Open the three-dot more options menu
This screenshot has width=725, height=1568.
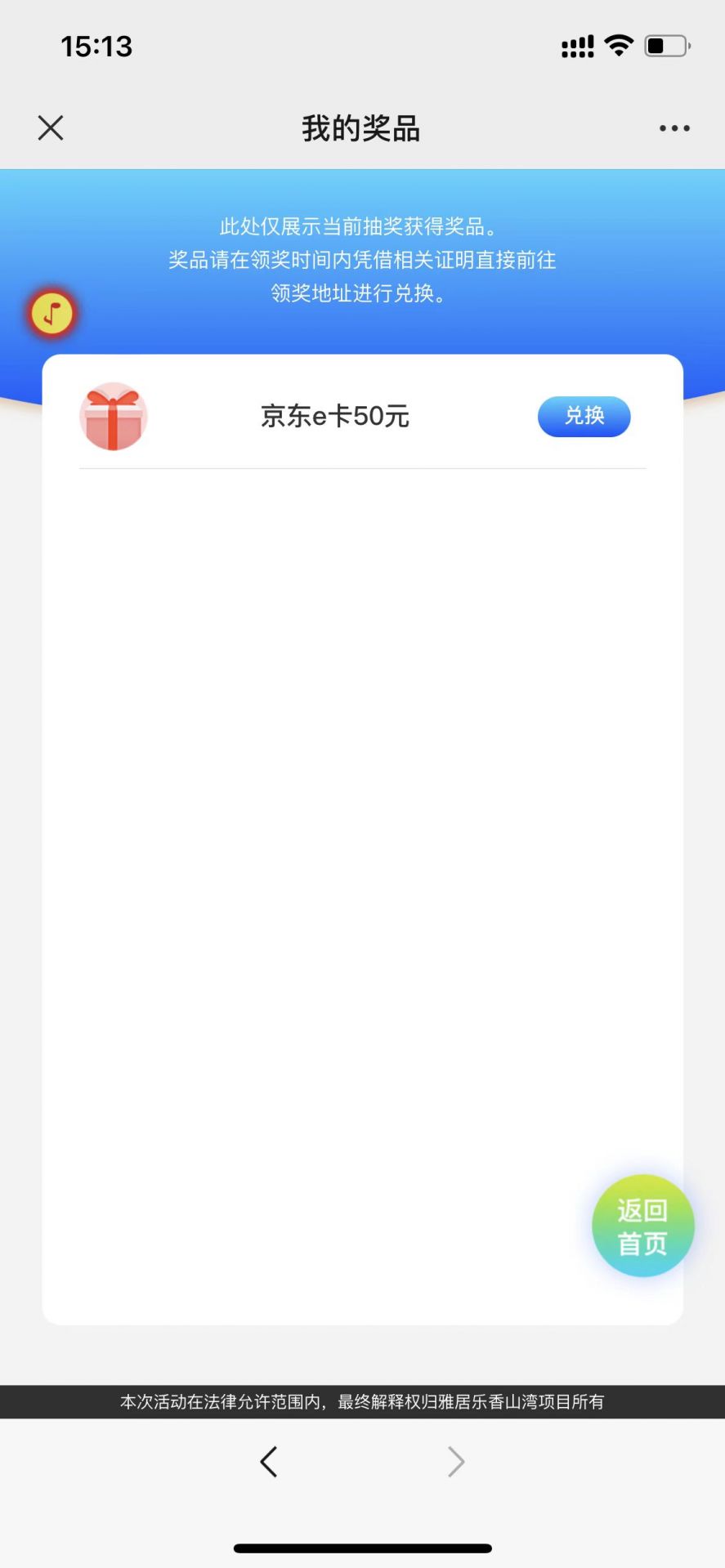pos(674,128)
